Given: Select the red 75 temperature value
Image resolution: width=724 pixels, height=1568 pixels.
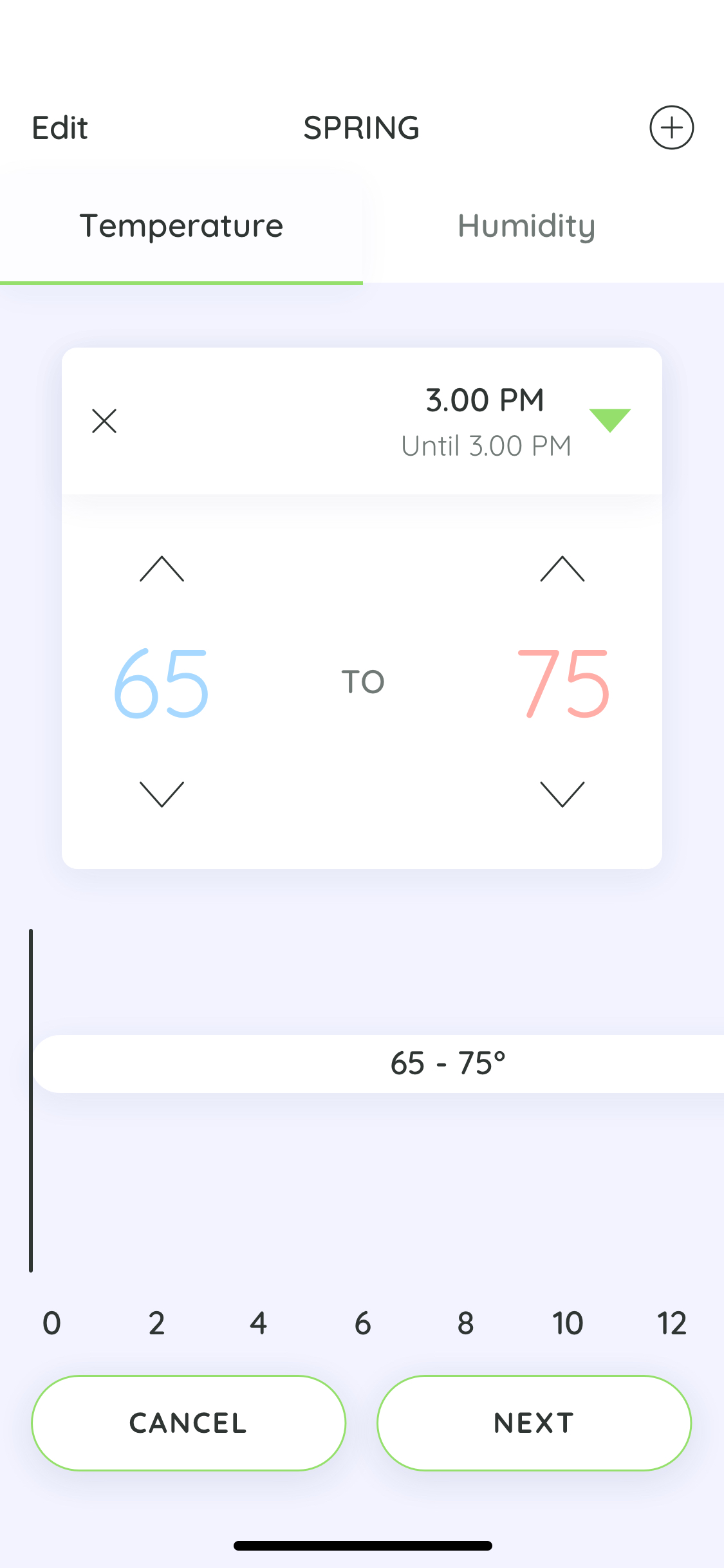Looking at the screenshot, I should (562, 682).
